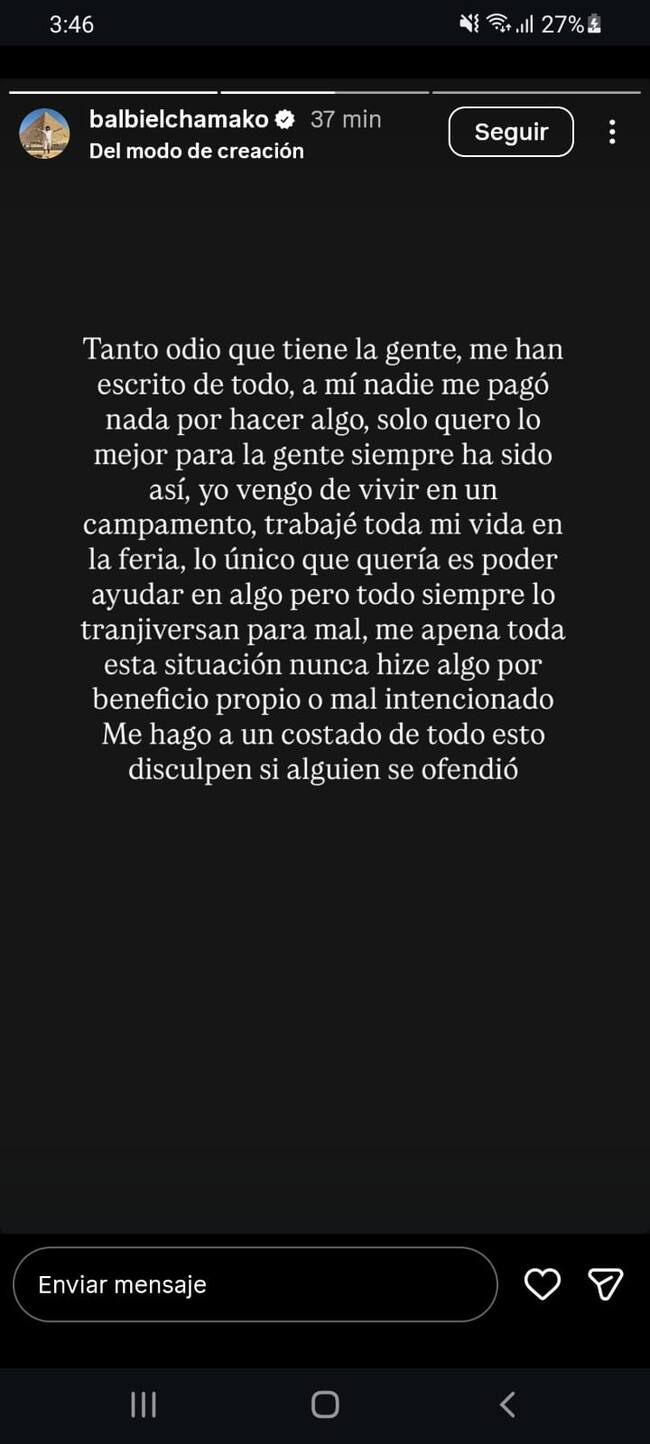Open balbielchamako's profile picture
The image size is (650, 1444).
point(45,133)
